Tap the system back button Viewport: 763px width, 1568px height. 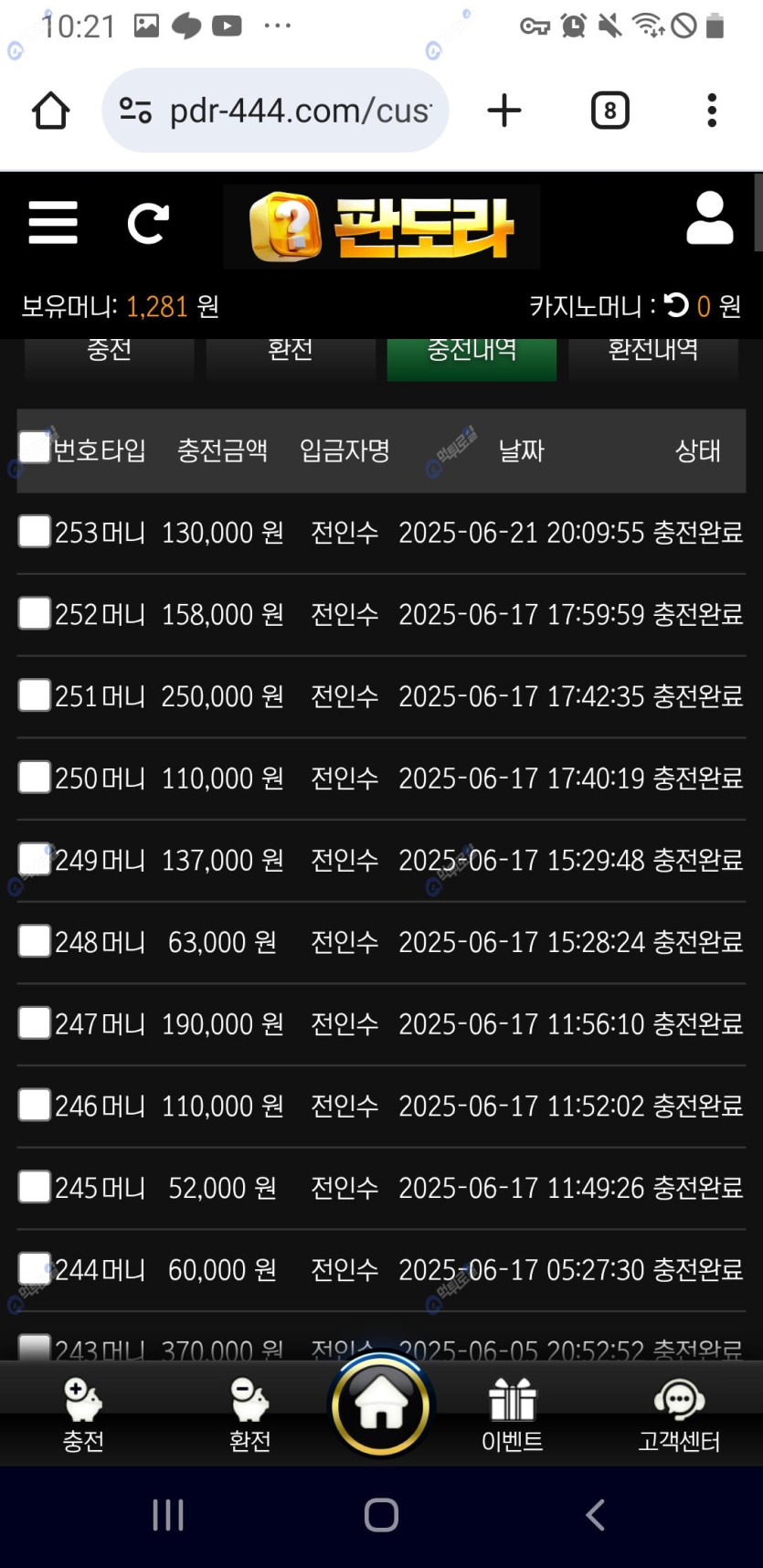pyautogui.click(x=595, y=1515)
